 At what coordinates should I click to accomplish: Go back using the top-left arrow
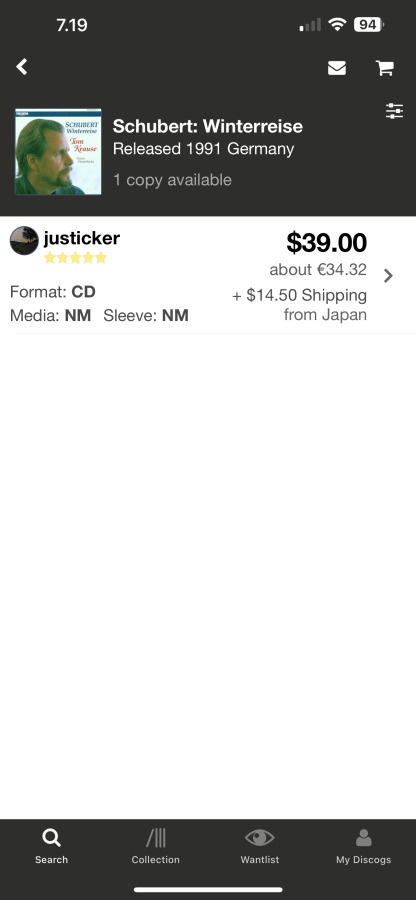tap(22, 67)
